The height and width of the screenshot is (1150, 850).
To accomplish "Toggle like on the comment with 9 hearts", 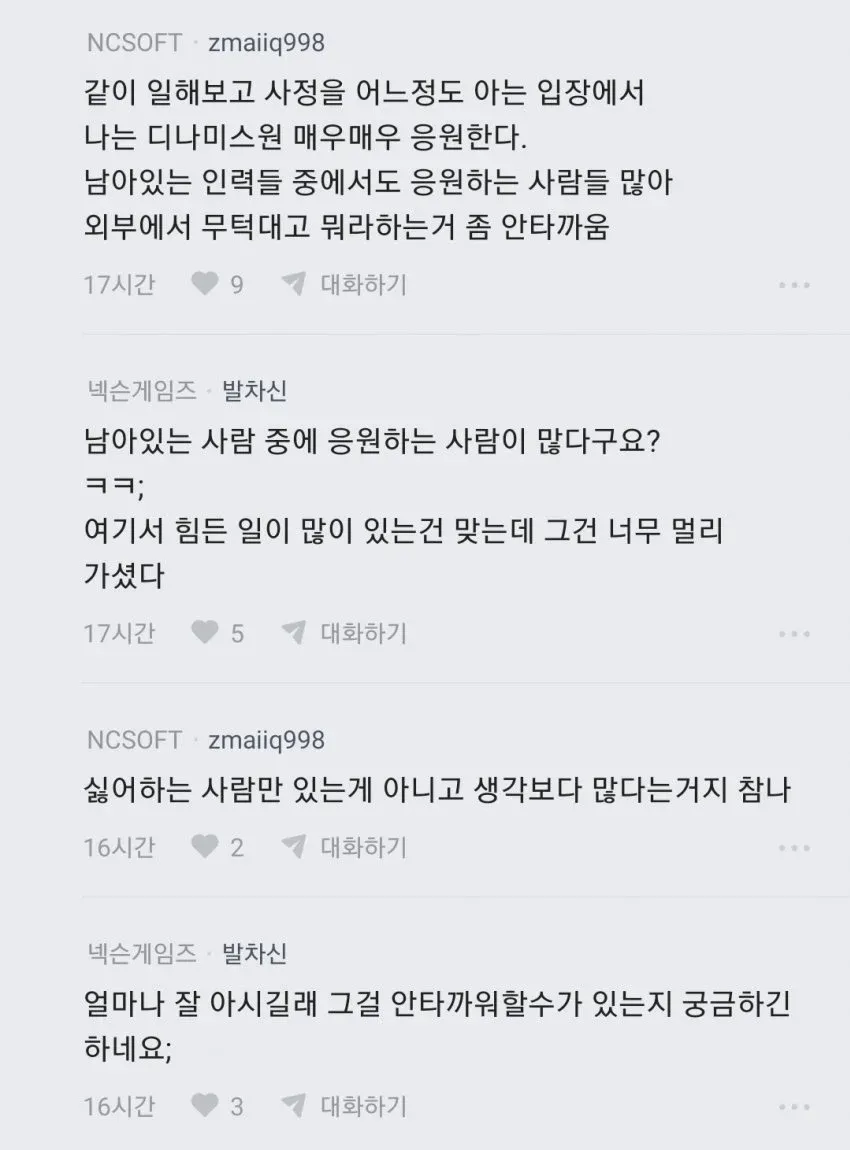I will pos(206,284).
